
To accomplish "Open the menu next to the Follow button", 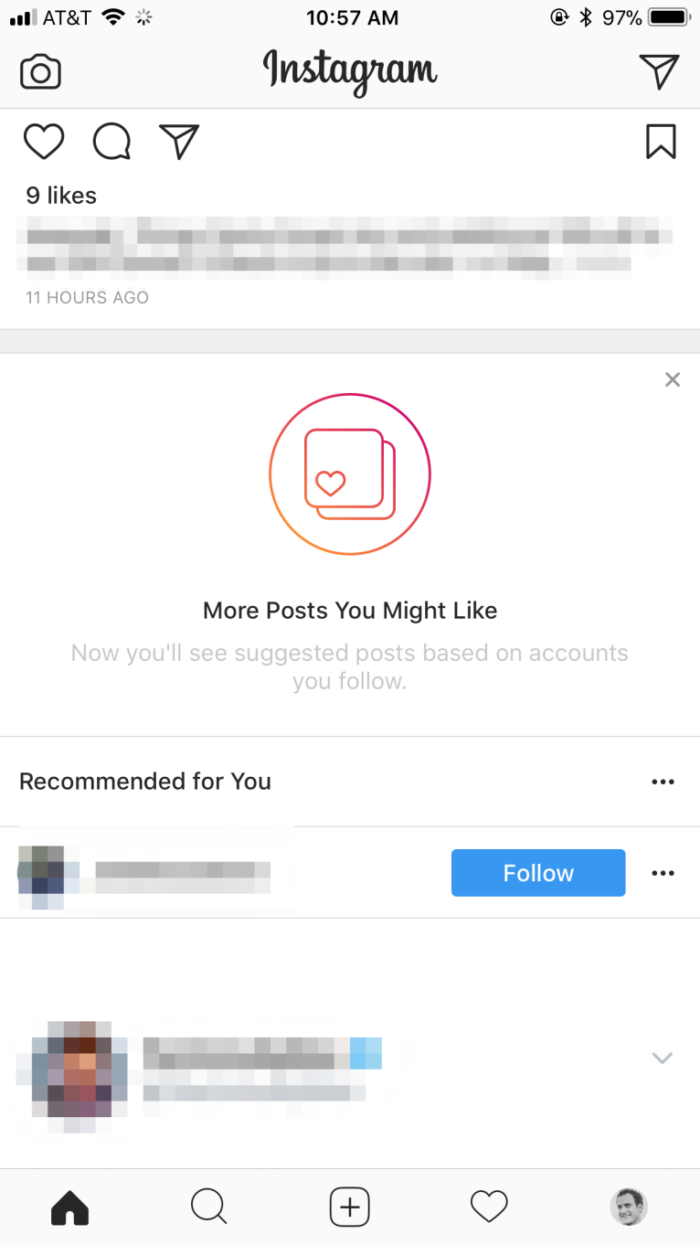I will [662, 873].
